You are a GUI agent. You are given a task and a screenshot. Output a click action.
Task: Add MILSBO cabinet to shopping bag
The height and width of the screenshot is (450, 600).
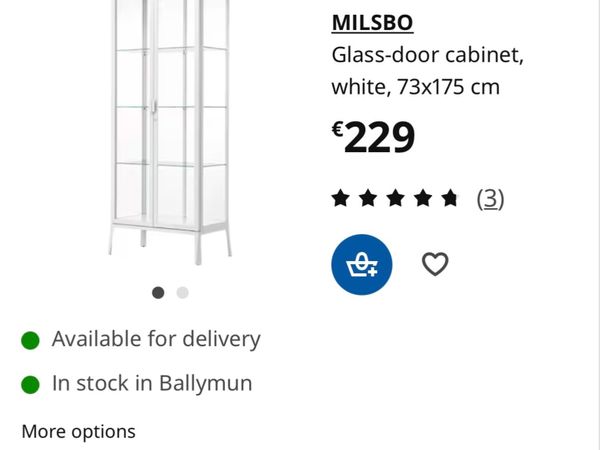[x=361, y=264]
